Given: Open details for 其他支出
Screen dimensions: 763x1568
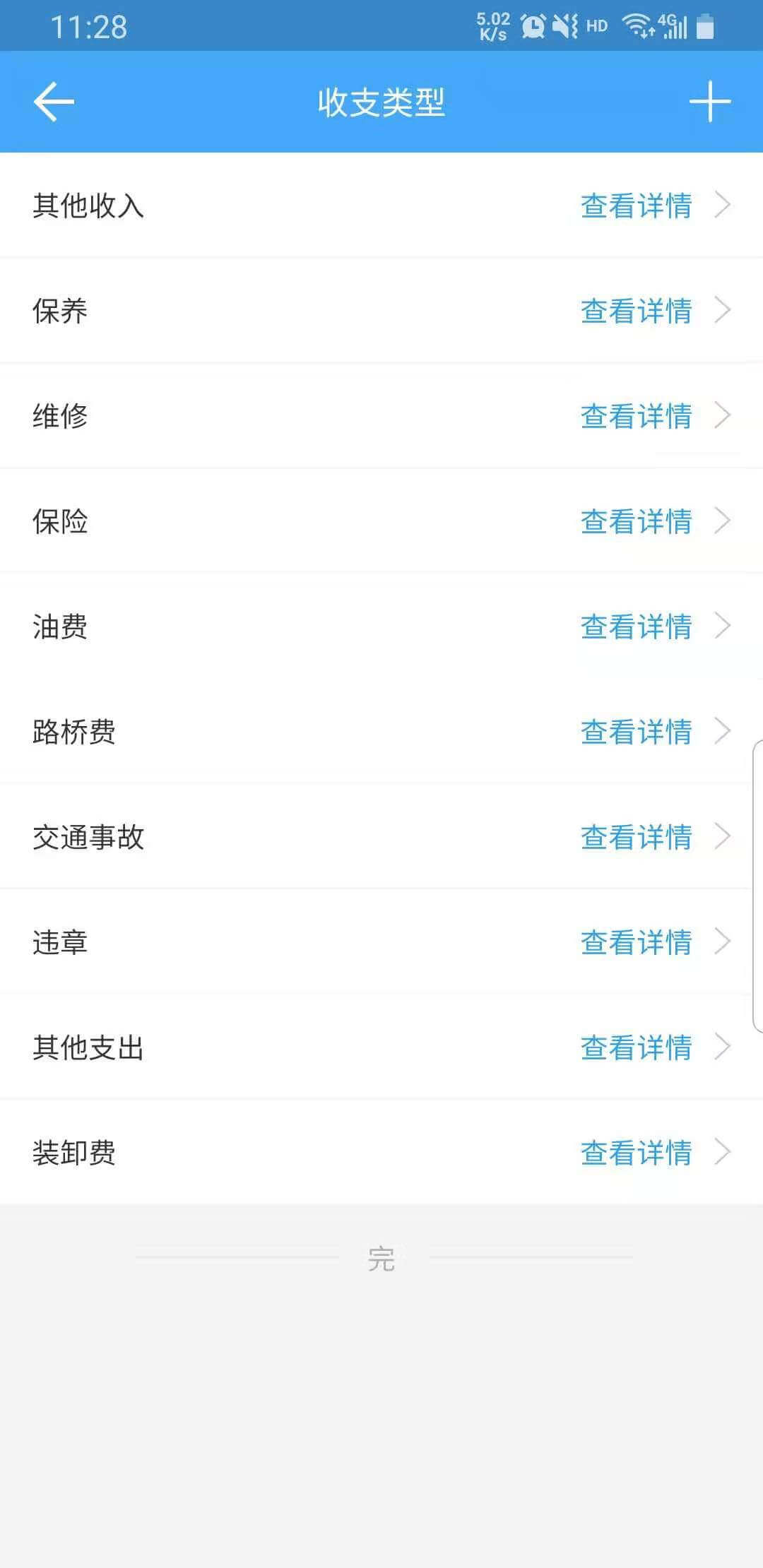Looking at the screenshot, I should pos(636,1047).
